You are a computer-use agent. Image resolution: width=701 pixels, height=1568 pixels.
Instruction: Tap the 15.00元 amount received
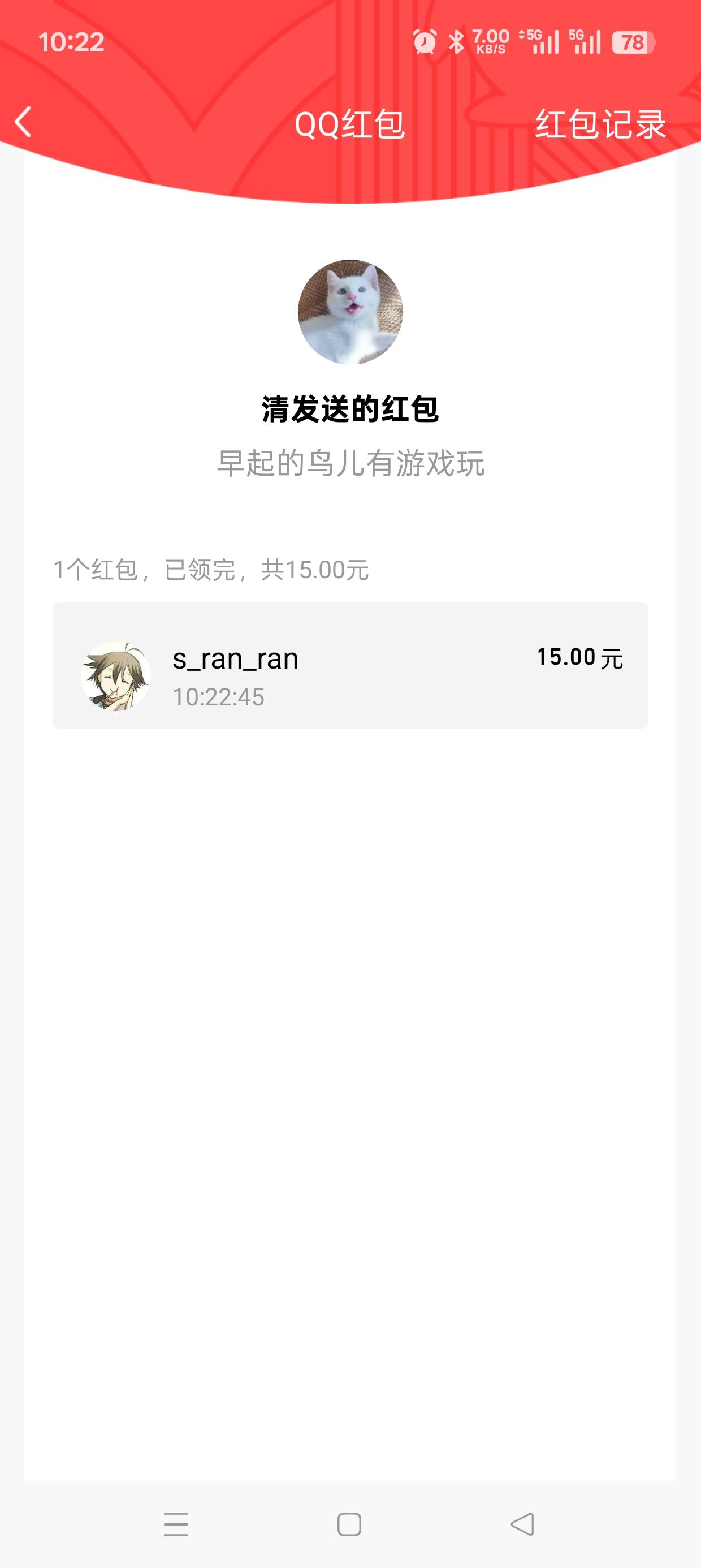click(x=580, y=659)
